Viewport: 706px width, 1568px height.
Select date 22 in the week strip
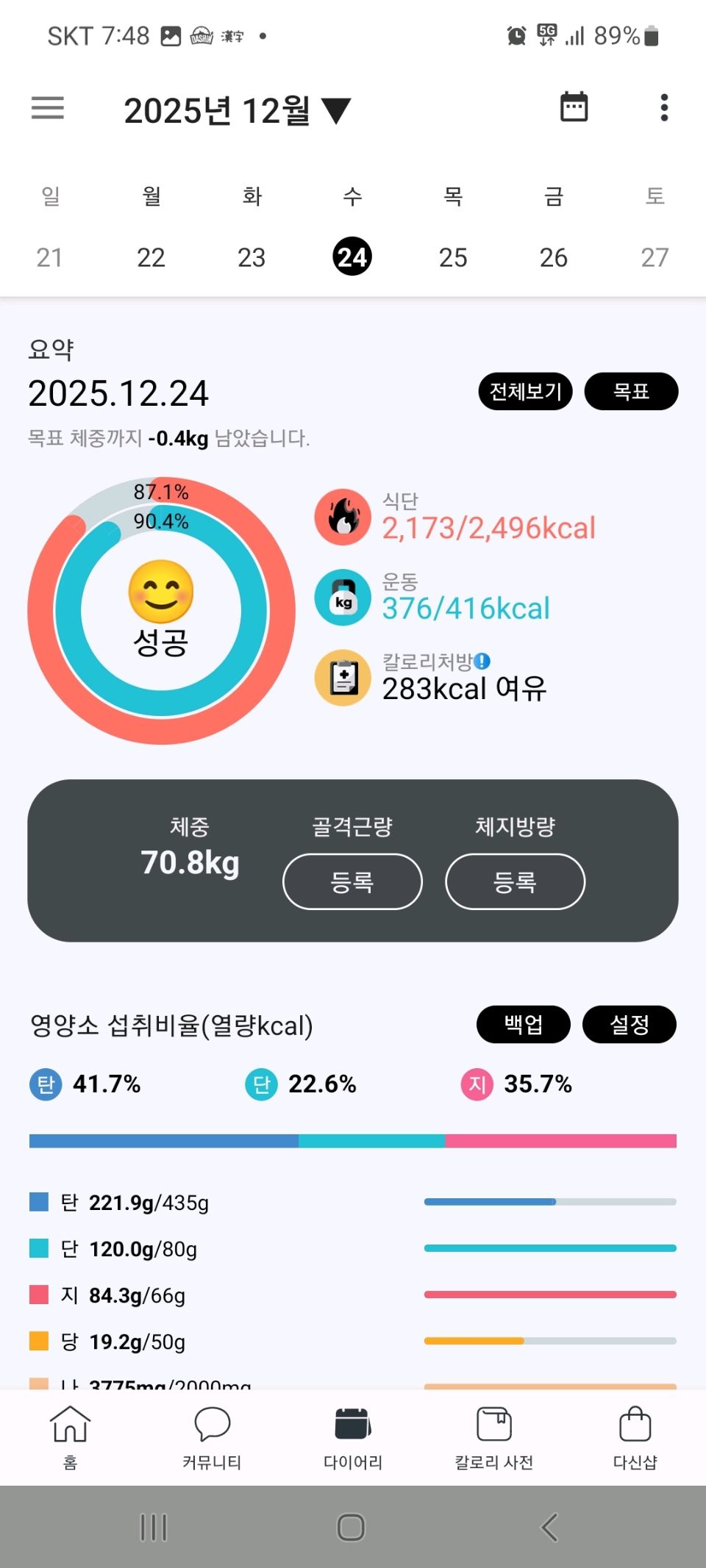151,257
